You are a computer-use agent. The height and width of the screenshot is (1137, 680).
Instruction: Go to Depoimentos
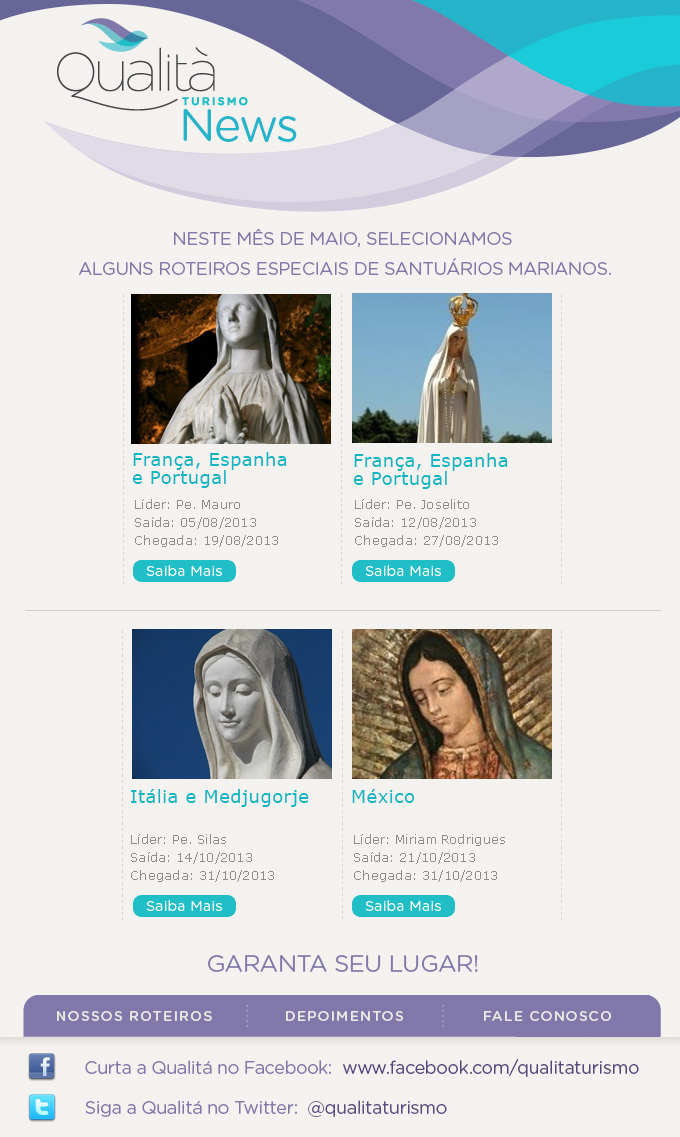344,1016
